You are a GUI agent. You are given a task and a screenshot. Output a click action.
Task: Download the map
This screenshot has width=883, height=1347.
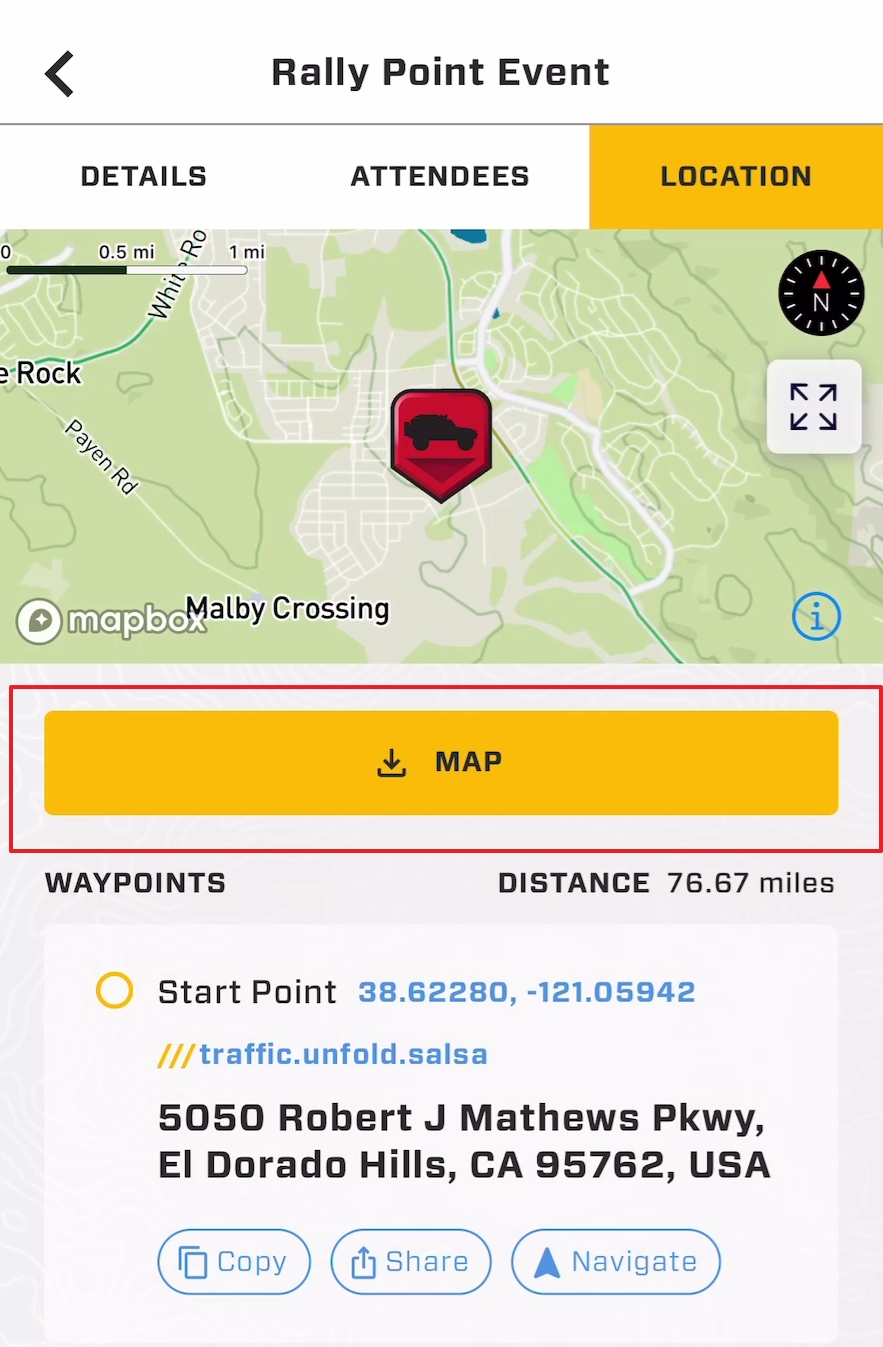pos(441,763)
